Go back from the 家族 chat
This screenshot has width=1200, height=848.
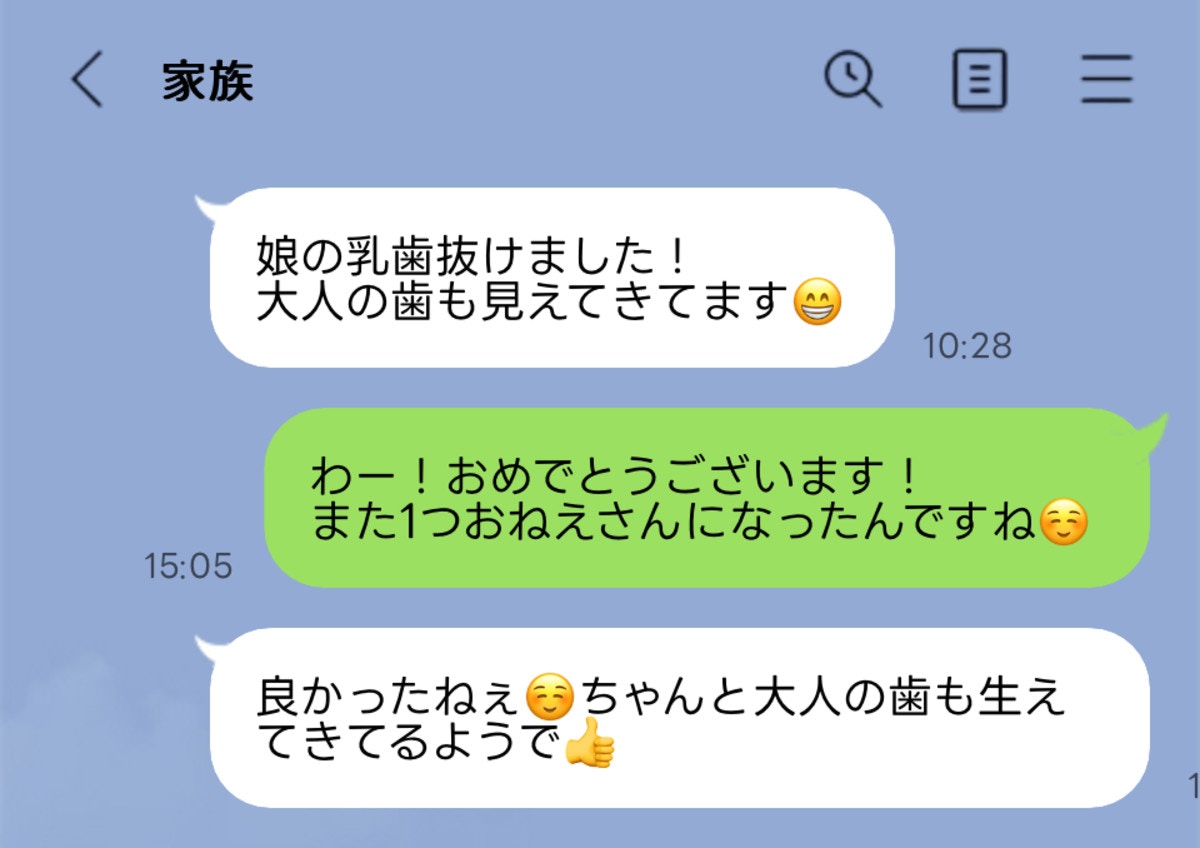pyautogui.click(x=87, y=80)
